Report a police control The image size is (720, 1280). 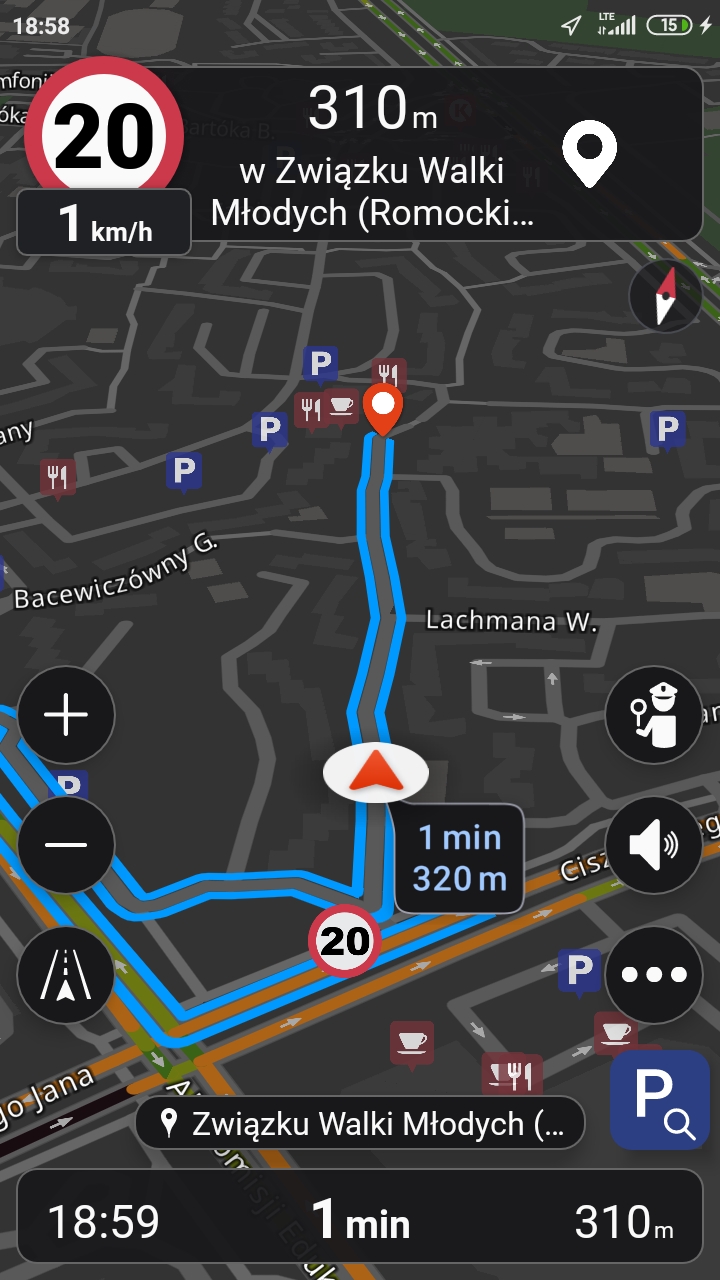654,715
